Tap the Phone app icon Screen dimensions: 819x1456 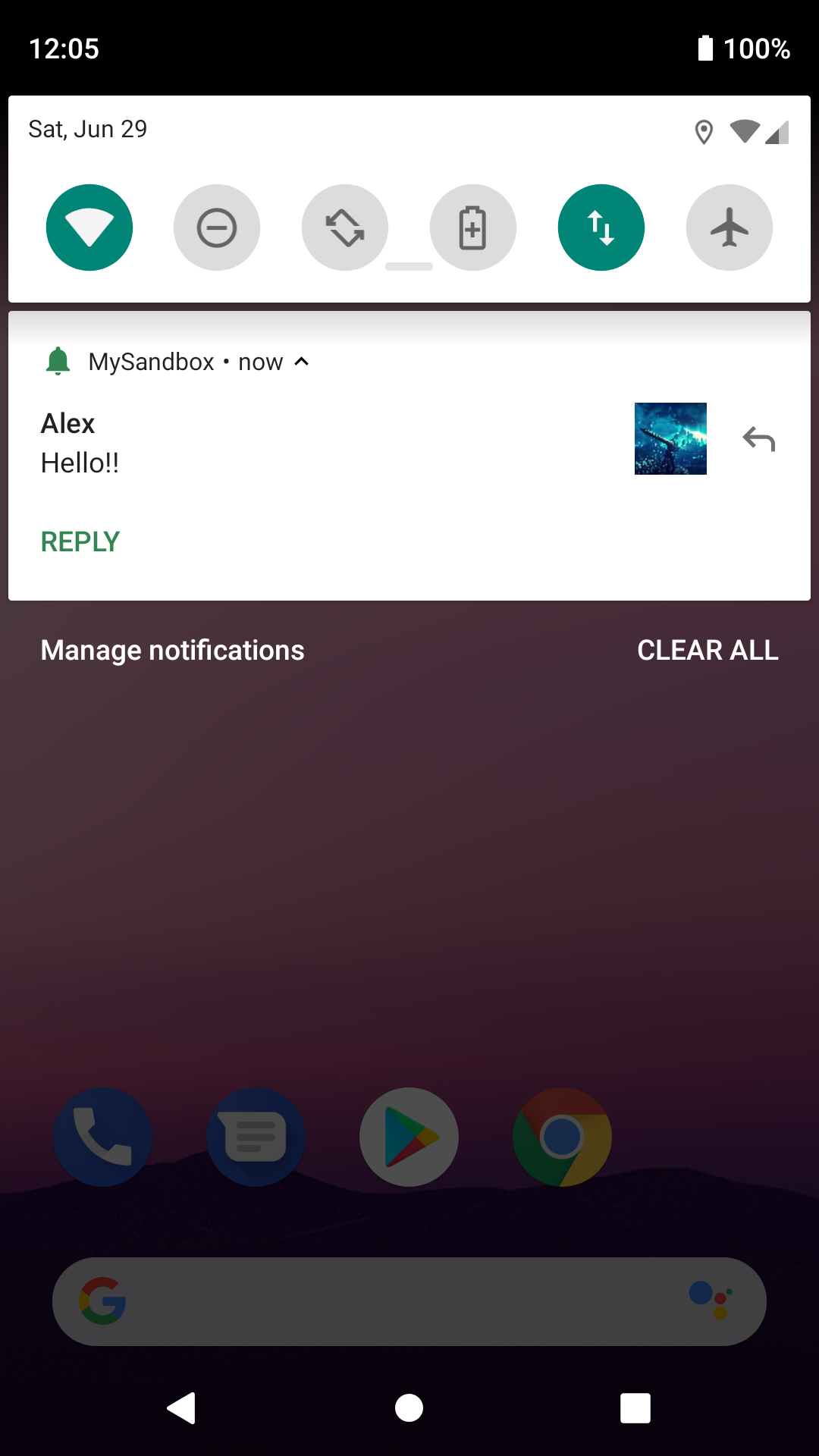[x=102, y=1136]
